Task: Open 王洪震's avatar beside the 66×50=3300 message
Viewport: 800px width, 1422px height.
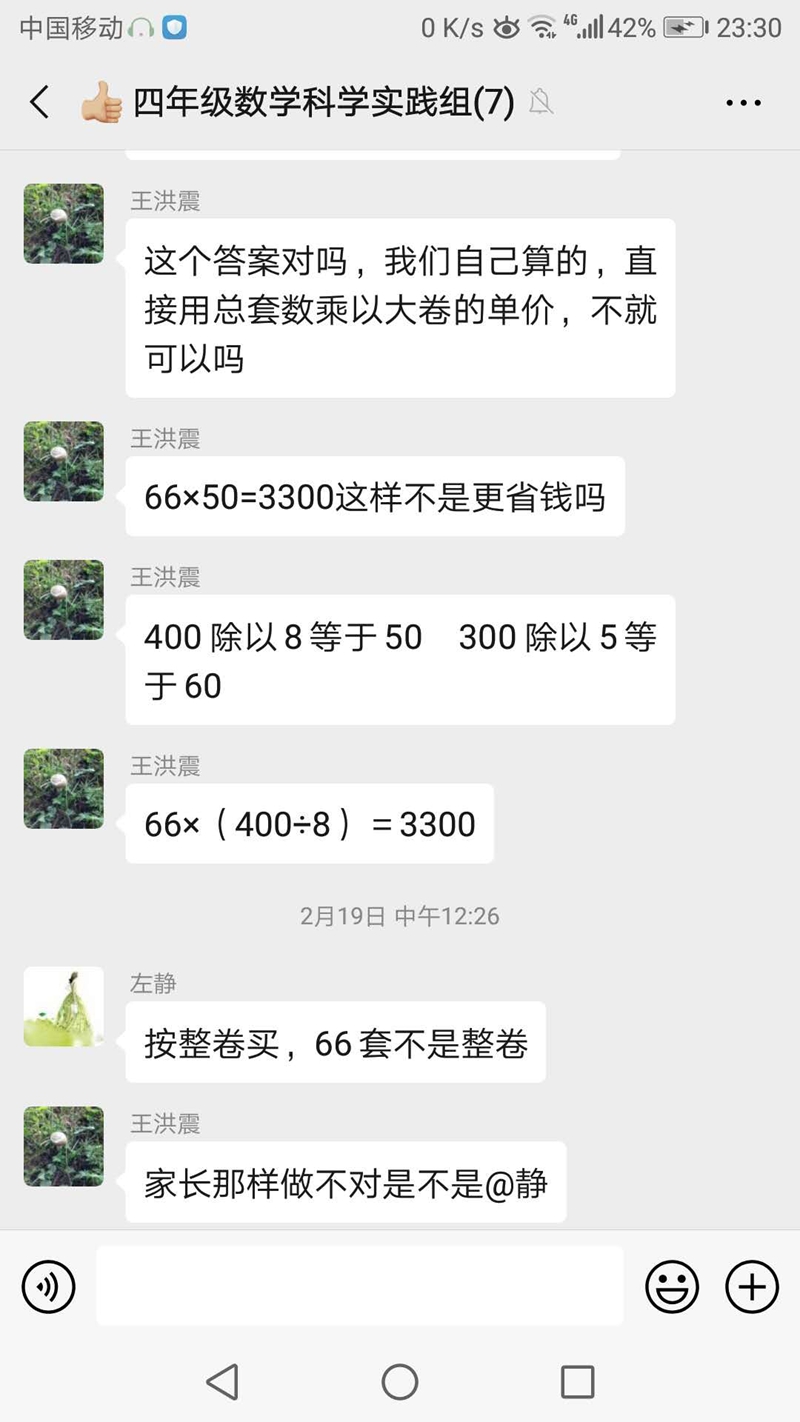Action: 64,461
